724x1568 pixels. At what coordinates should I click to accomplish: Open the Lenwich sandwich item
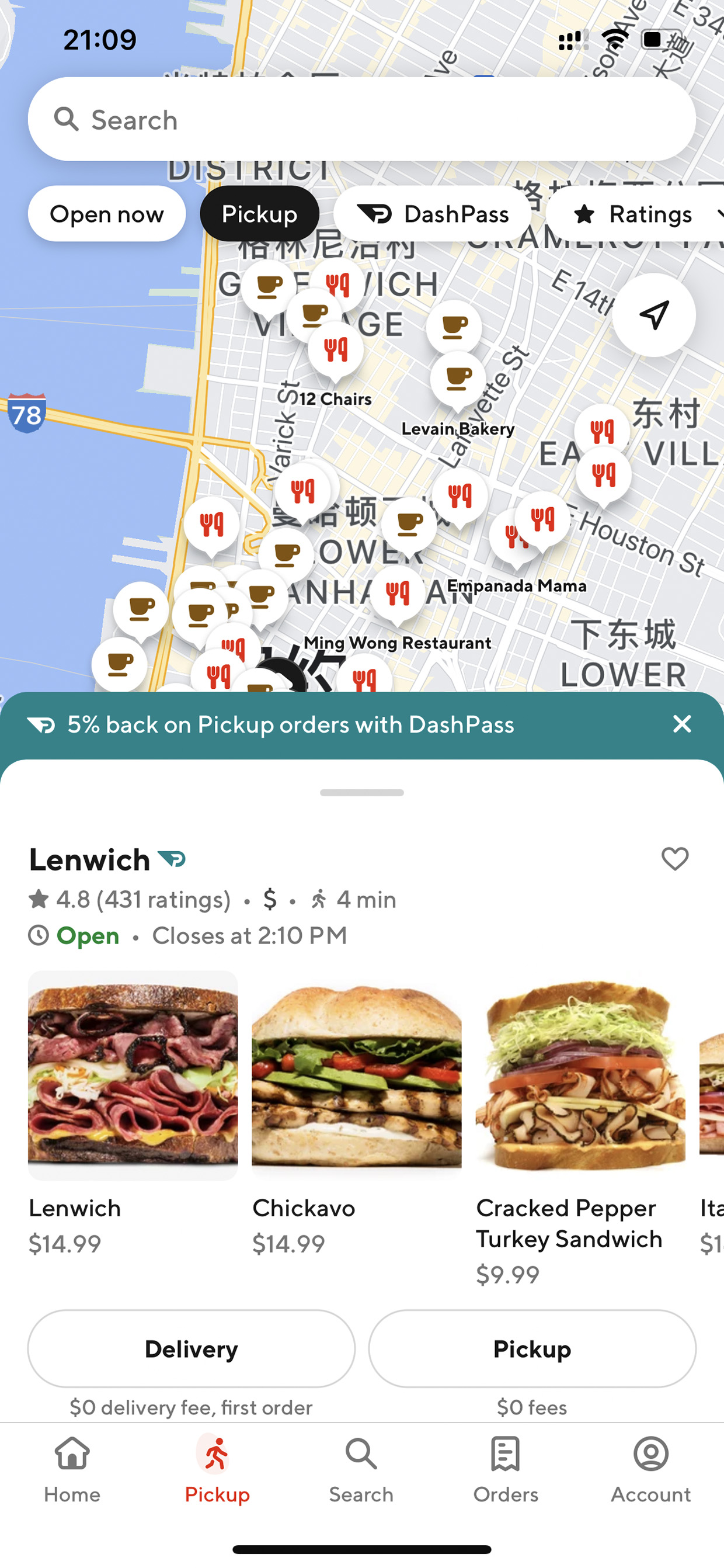click(133, 1076)
